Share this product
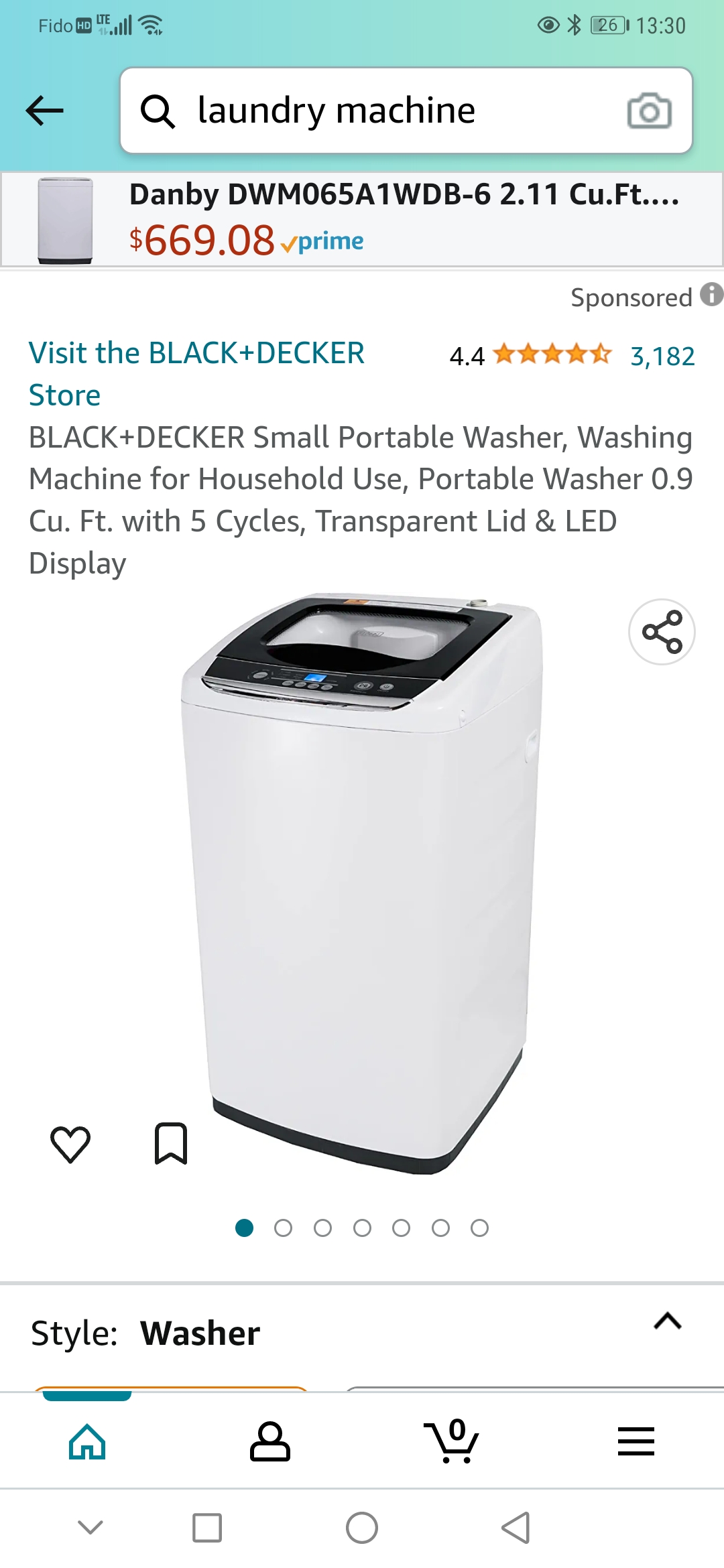The height and width of the screenshot is (1568, 724). (662, 632)
